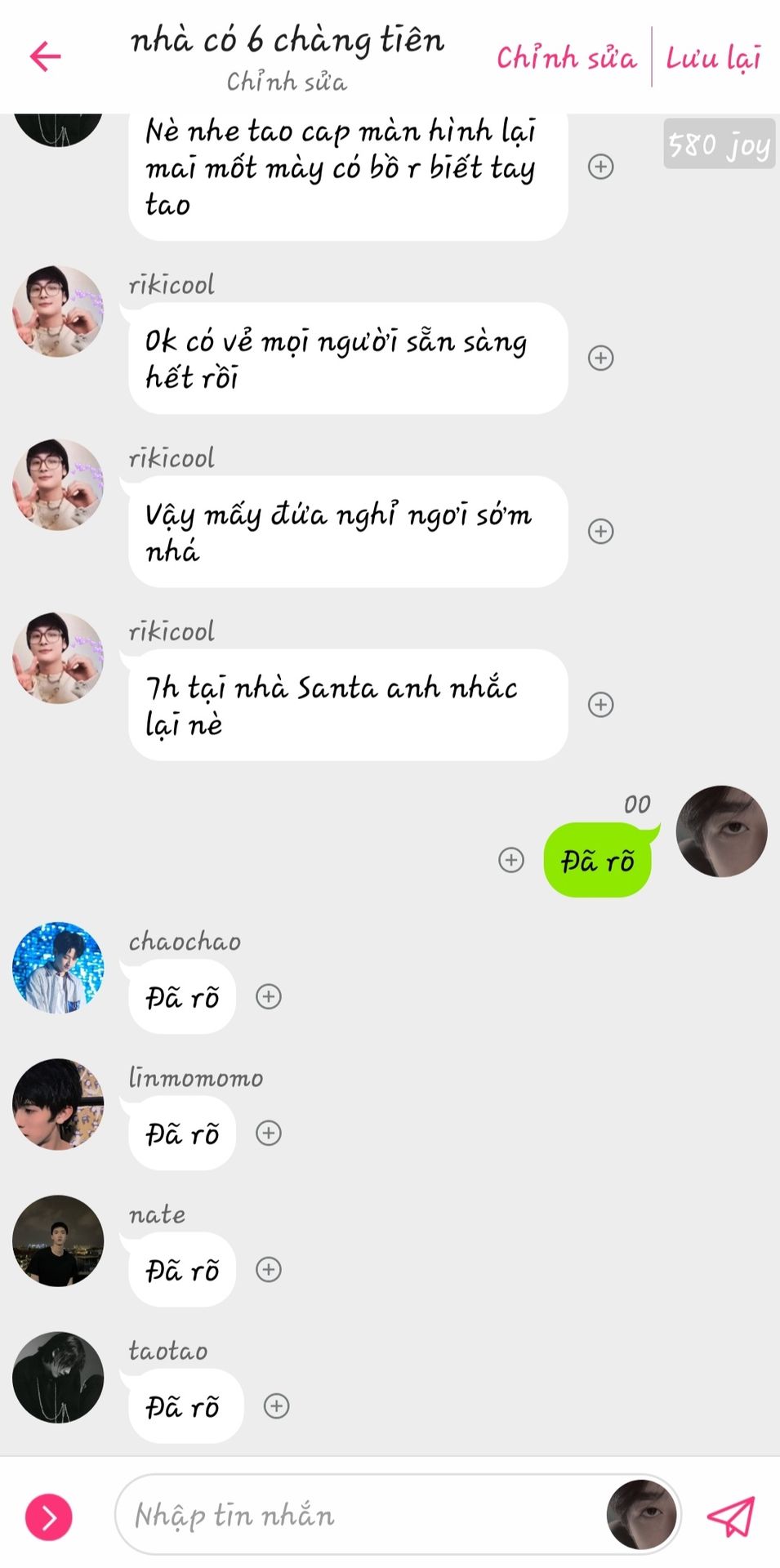Tap plus beside the green "Đã rõ" bubble

point(511,859)
